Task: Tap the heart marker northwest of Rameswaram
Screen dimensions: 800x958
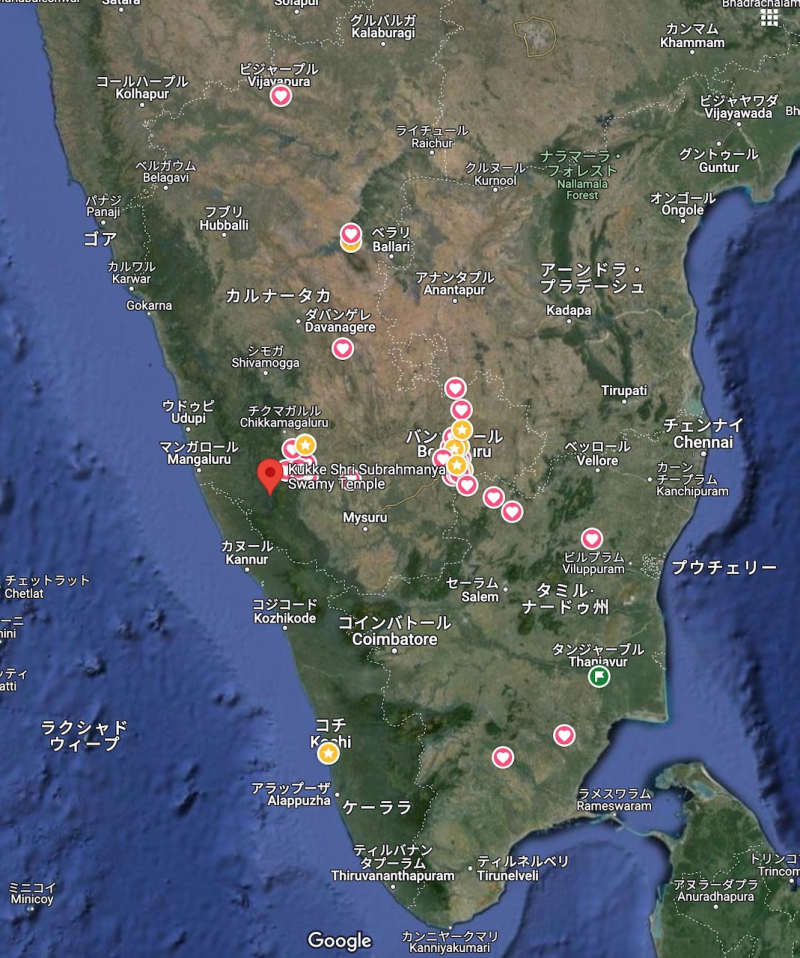Action: [564, 735]
